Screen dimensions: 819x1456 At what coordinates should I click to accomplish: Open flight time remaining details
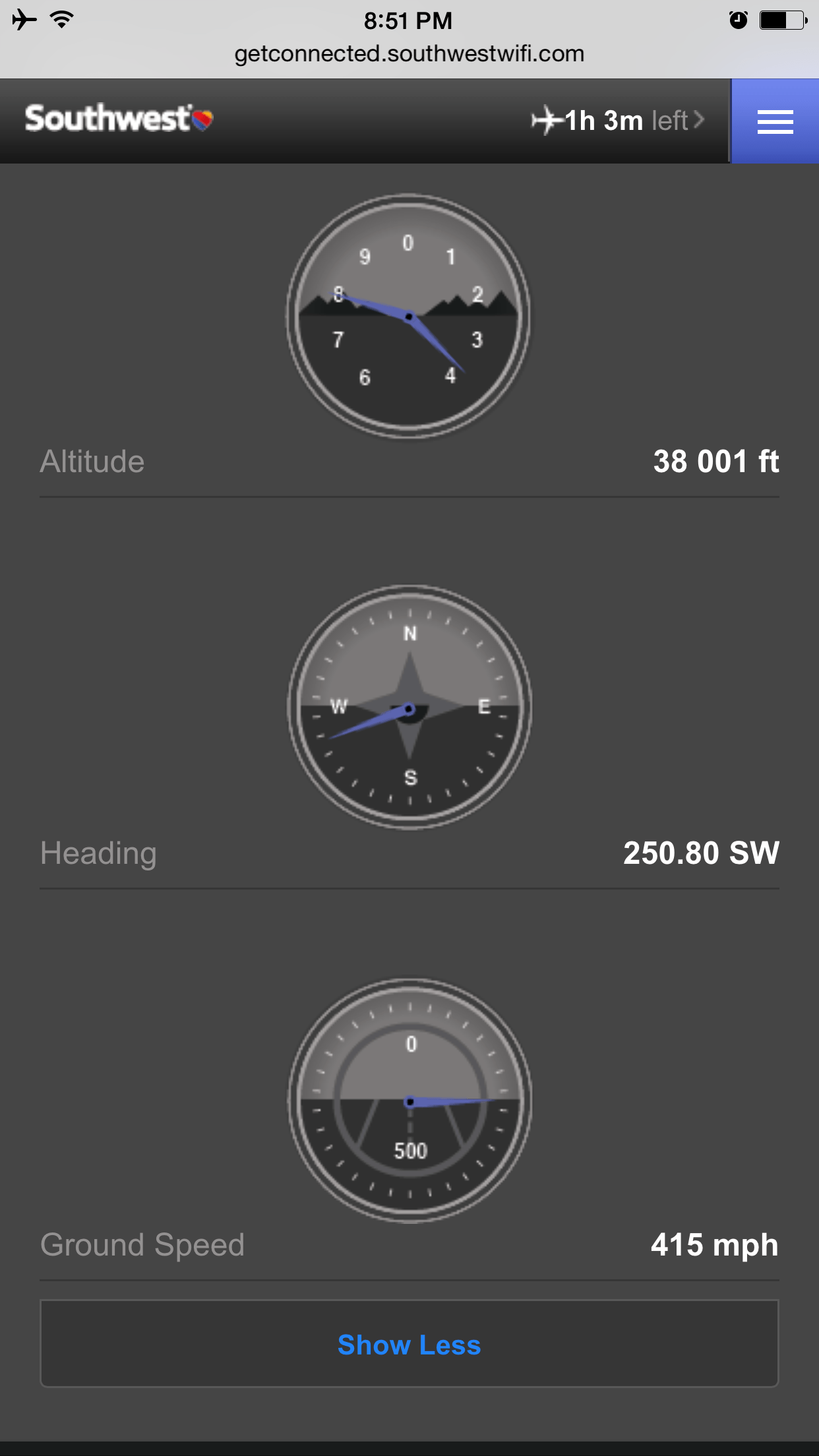pos(618,121)
